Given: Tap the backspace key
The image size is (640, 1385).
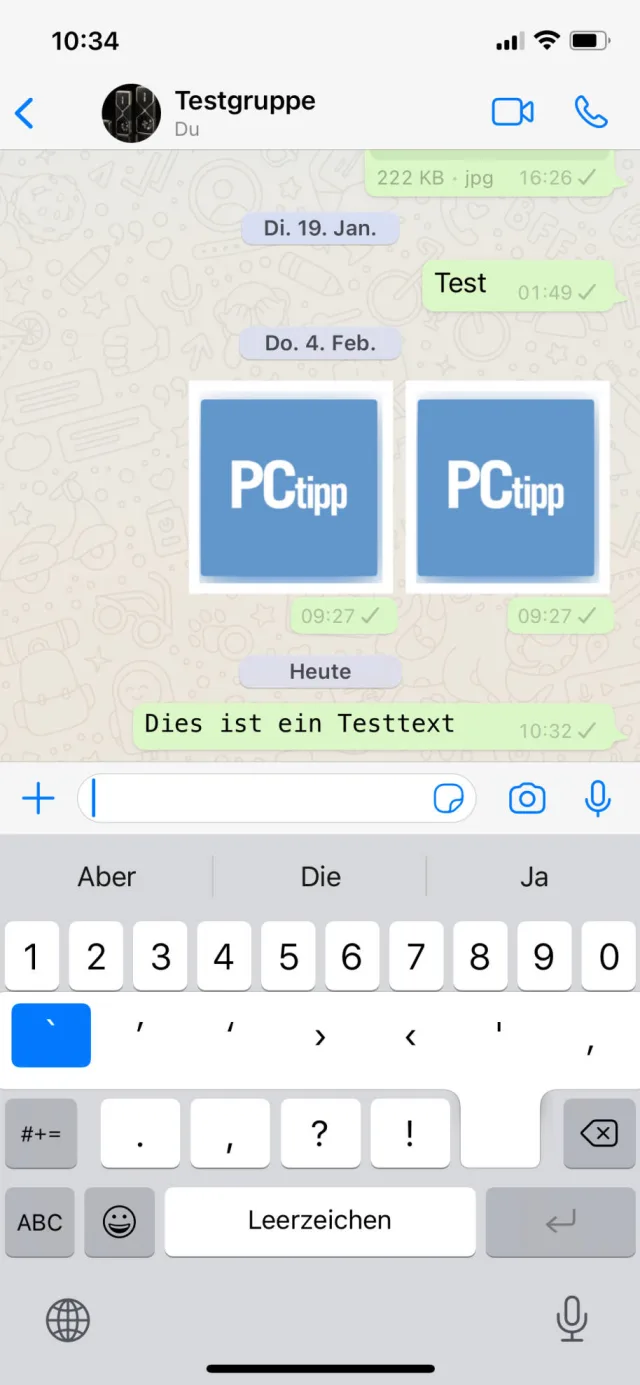Looking at the screenshot, I should click(x=598, y=1133).
